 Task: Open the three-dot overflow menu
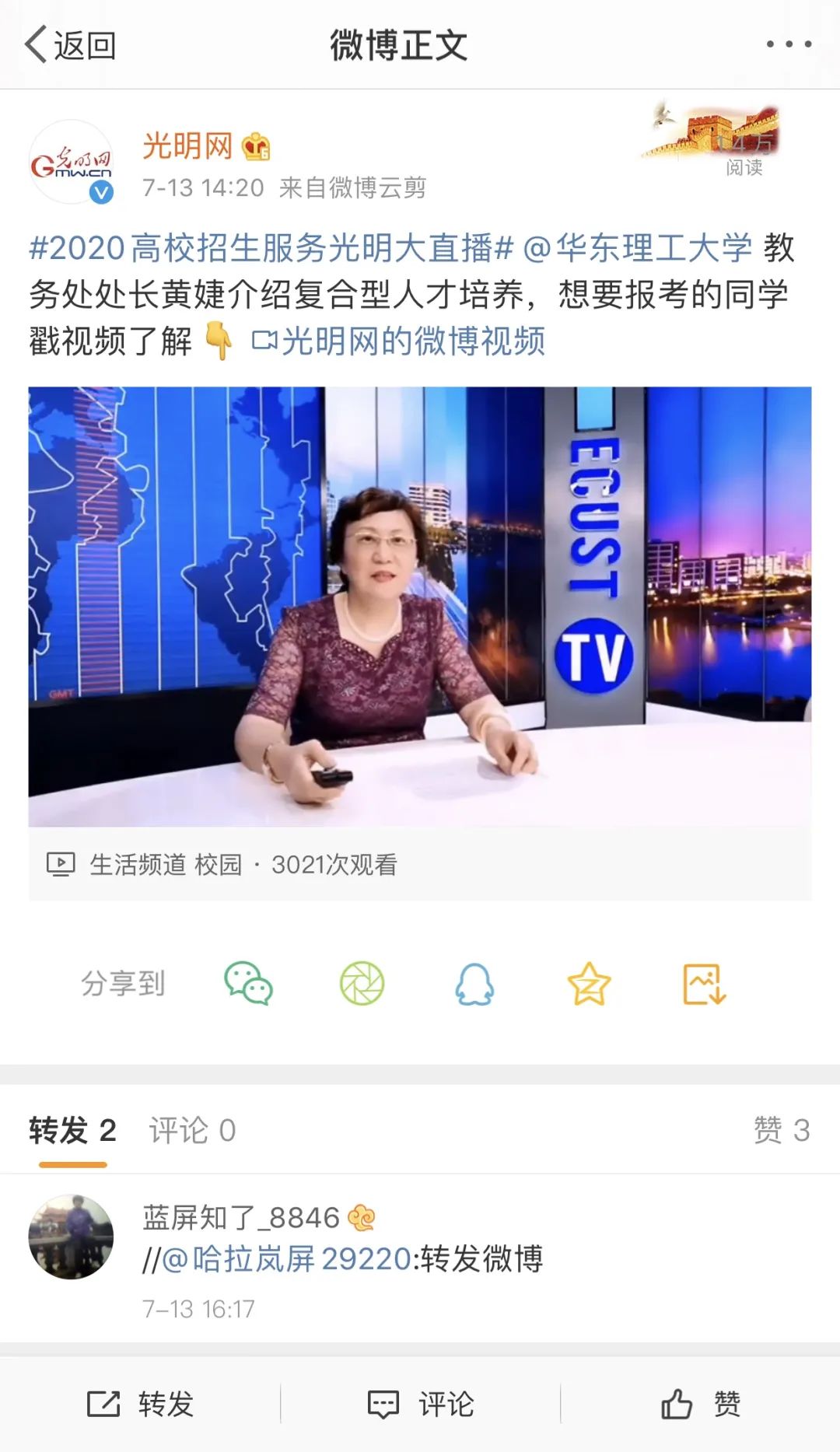coord(789,44)
